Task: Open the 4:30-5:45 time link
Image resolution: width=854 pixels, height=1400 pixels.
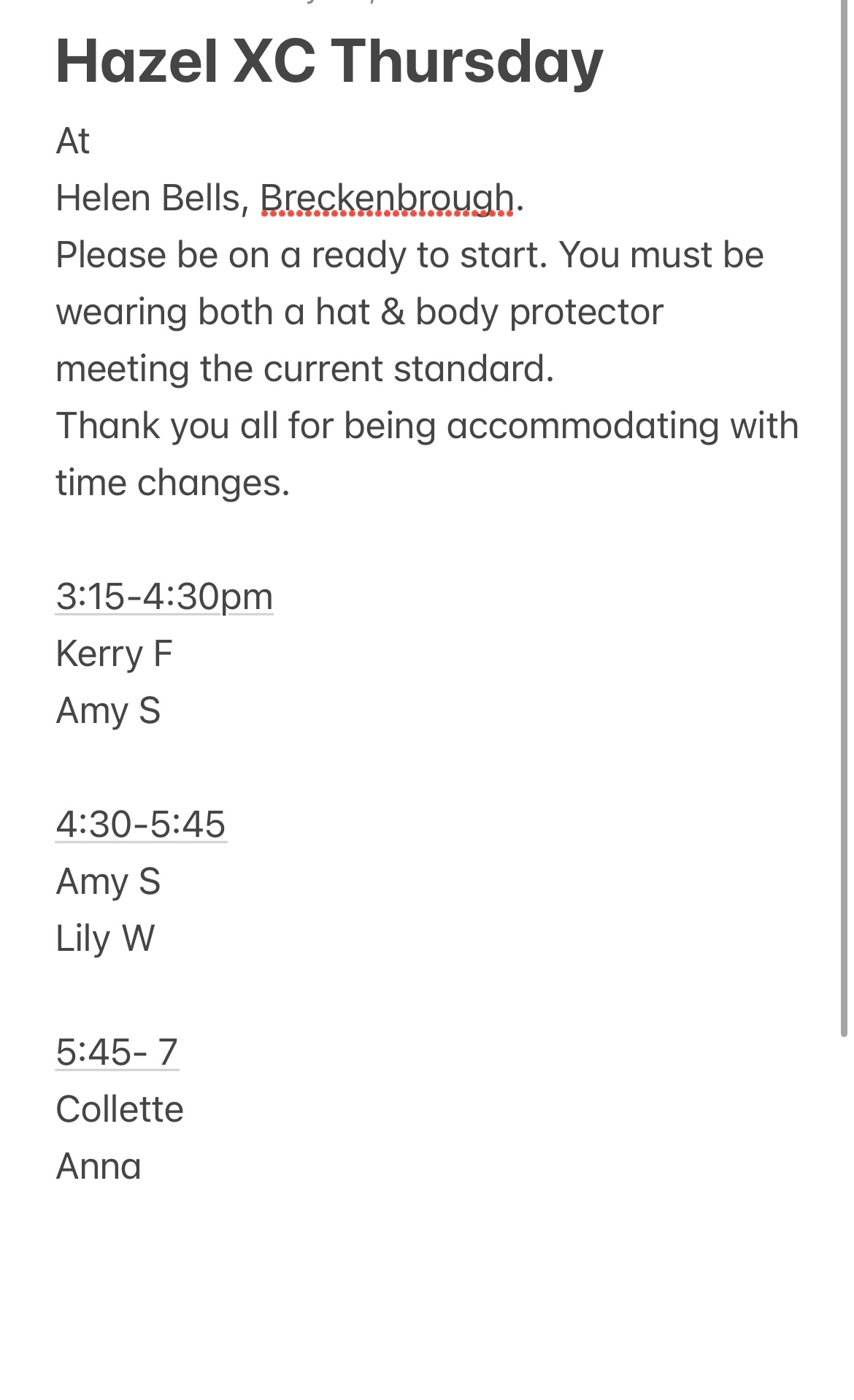Action: (x=141, y=825)
